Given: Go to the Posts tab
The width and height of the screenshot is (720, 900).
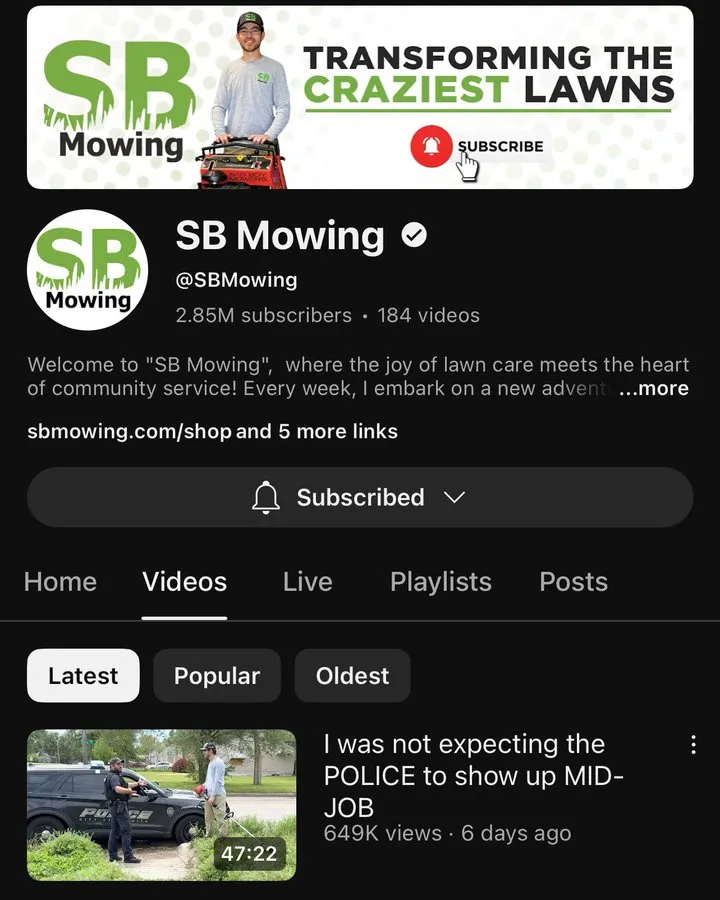Looking at the screenshot, I should [x=573, y=582].
